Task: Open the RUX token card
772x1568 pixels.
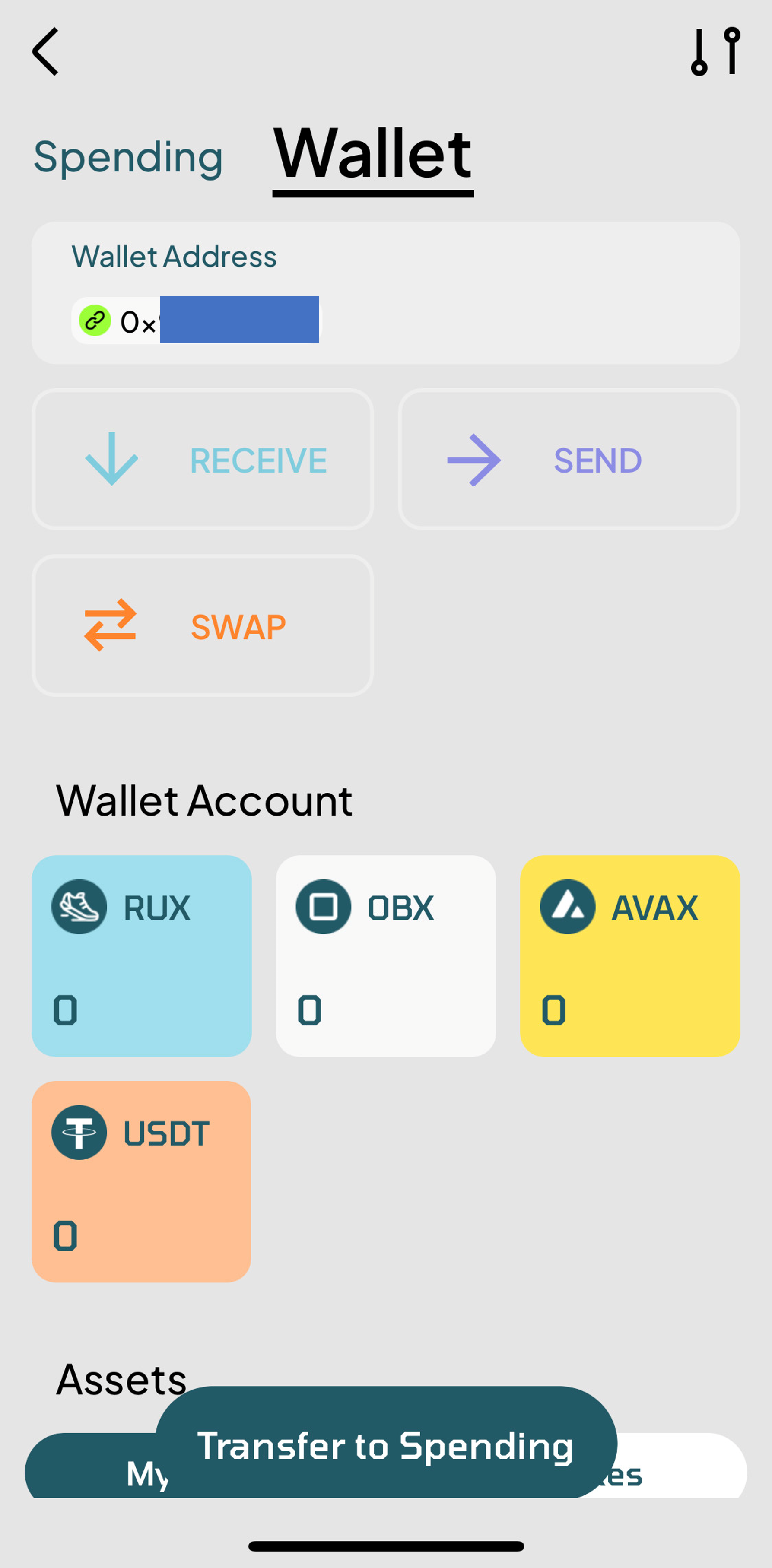Action: pyautogui.click(x=141, y=955)
